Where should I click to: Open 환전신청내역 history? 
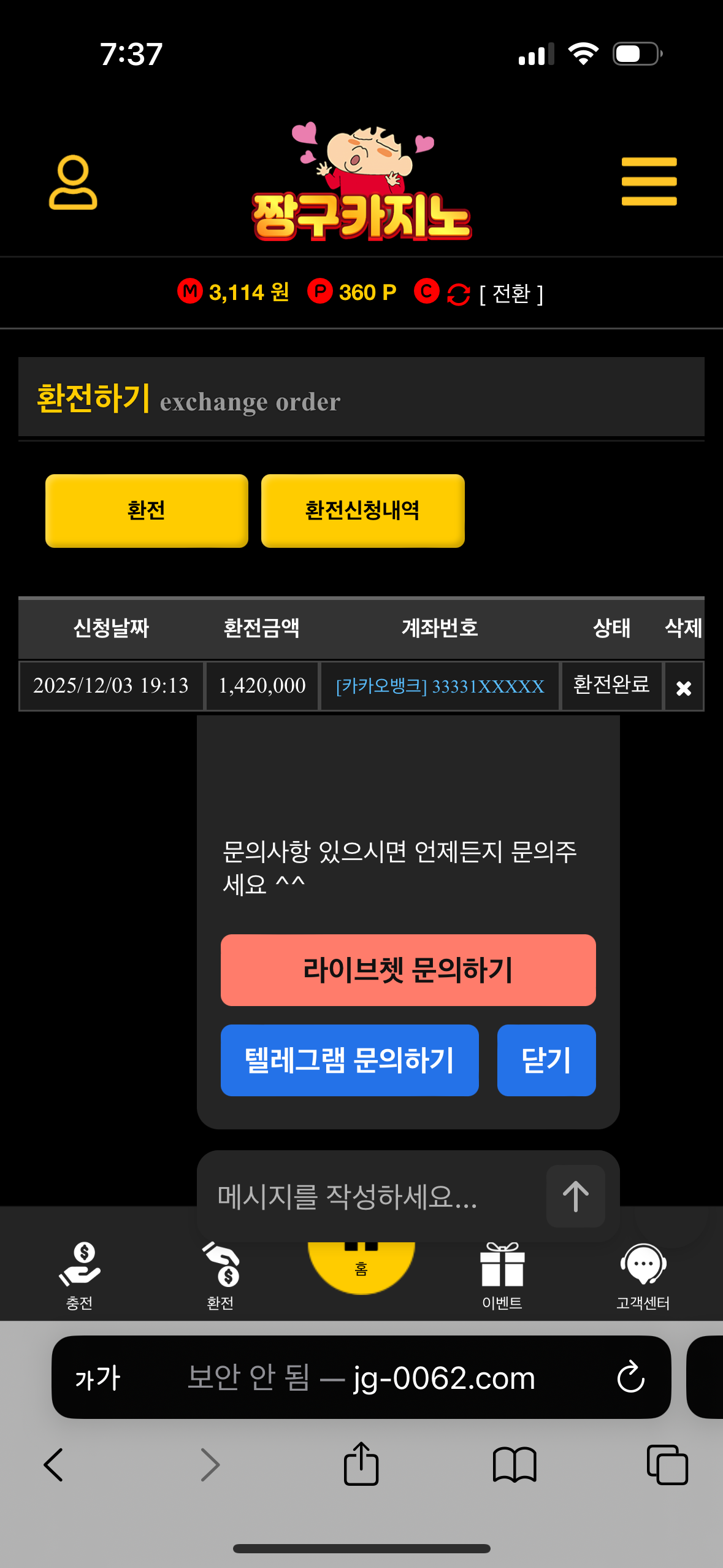point(362,510)
